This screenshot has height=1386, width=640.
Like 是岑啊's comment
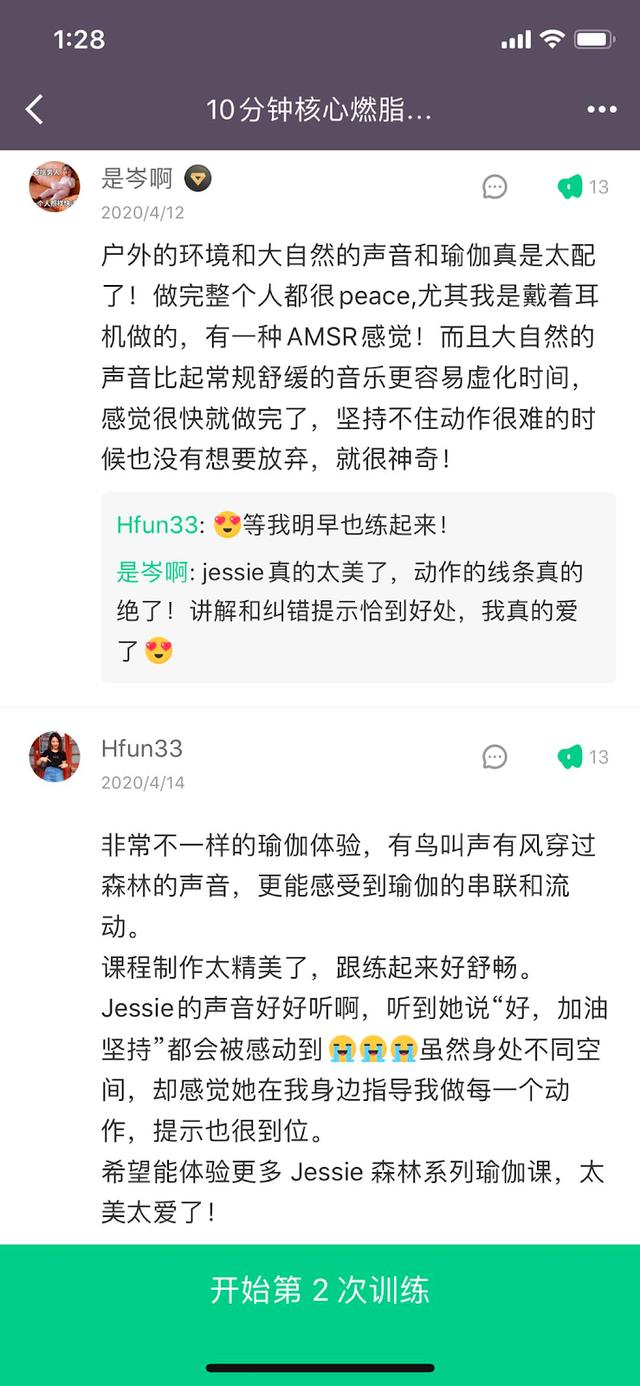570,187
